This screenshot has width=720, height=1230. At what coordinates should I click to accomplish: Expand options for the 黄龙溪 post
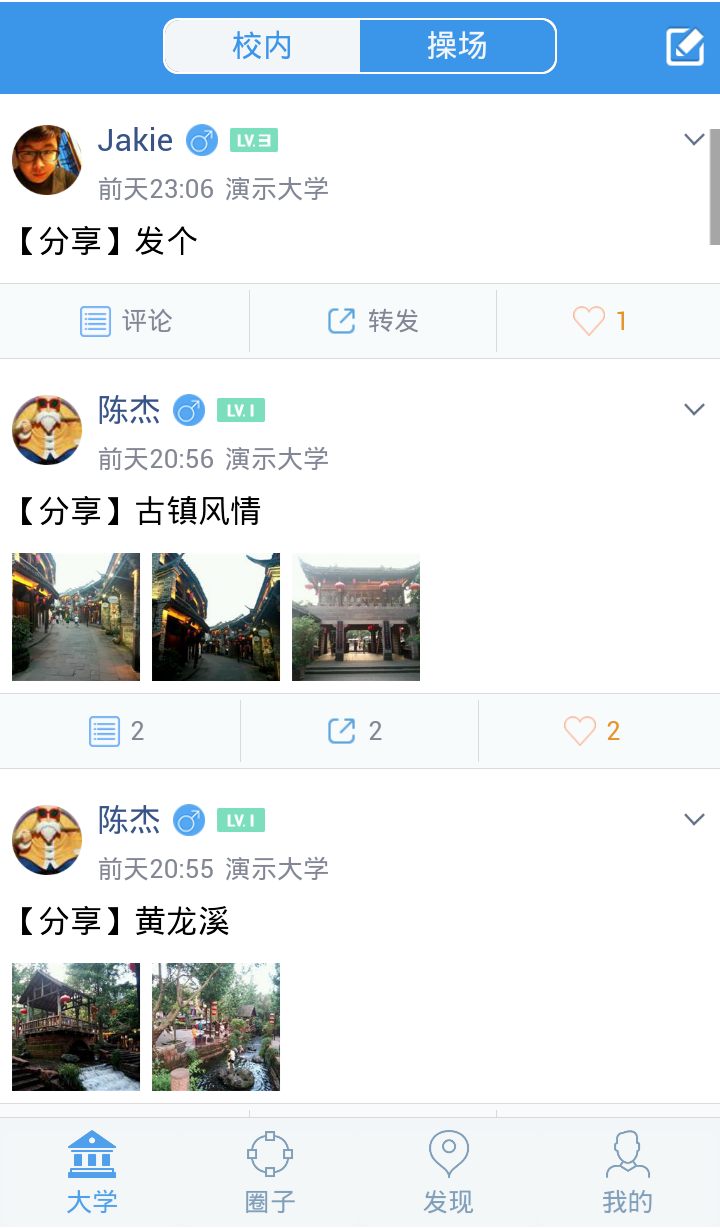click(x=694, y=820)
